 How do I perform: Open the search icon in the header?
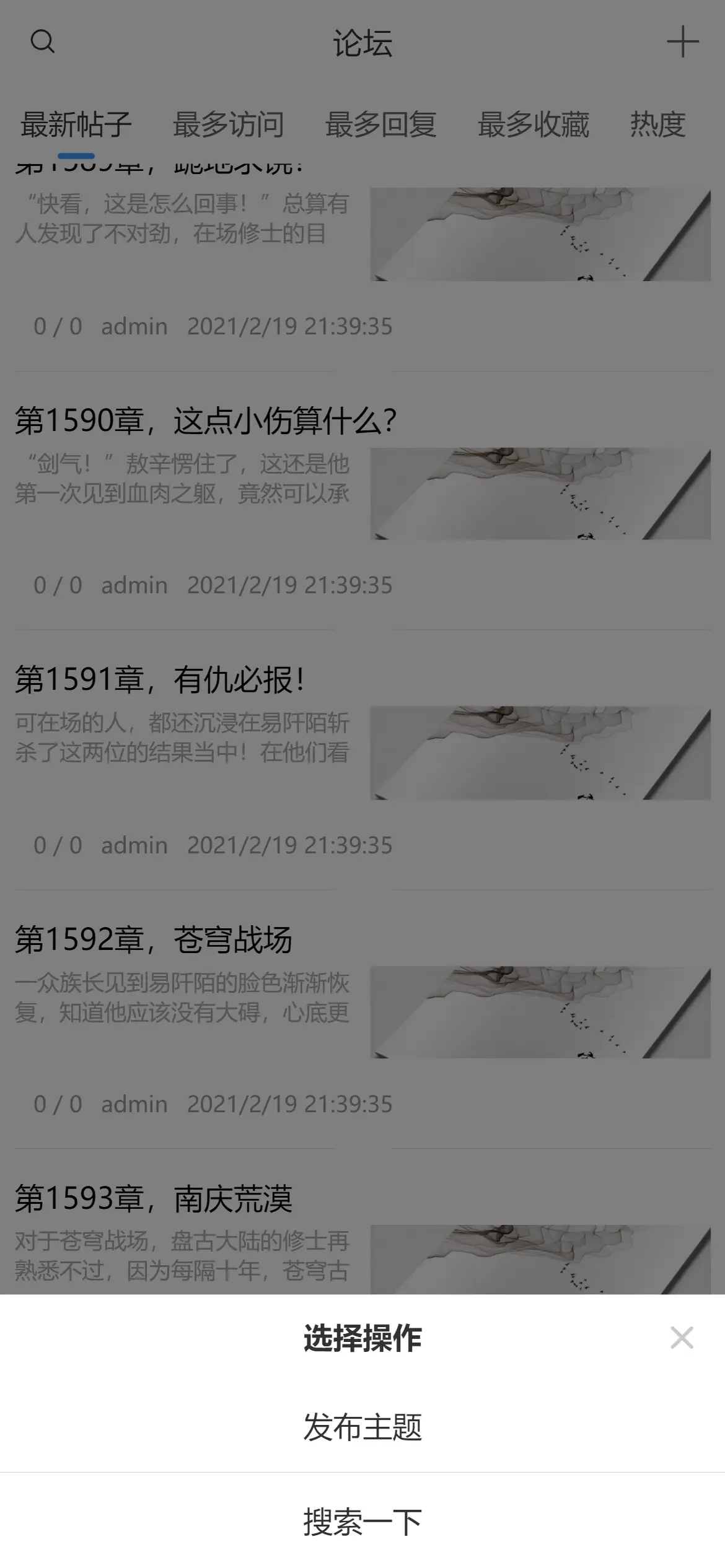click(x=42, y=42)
